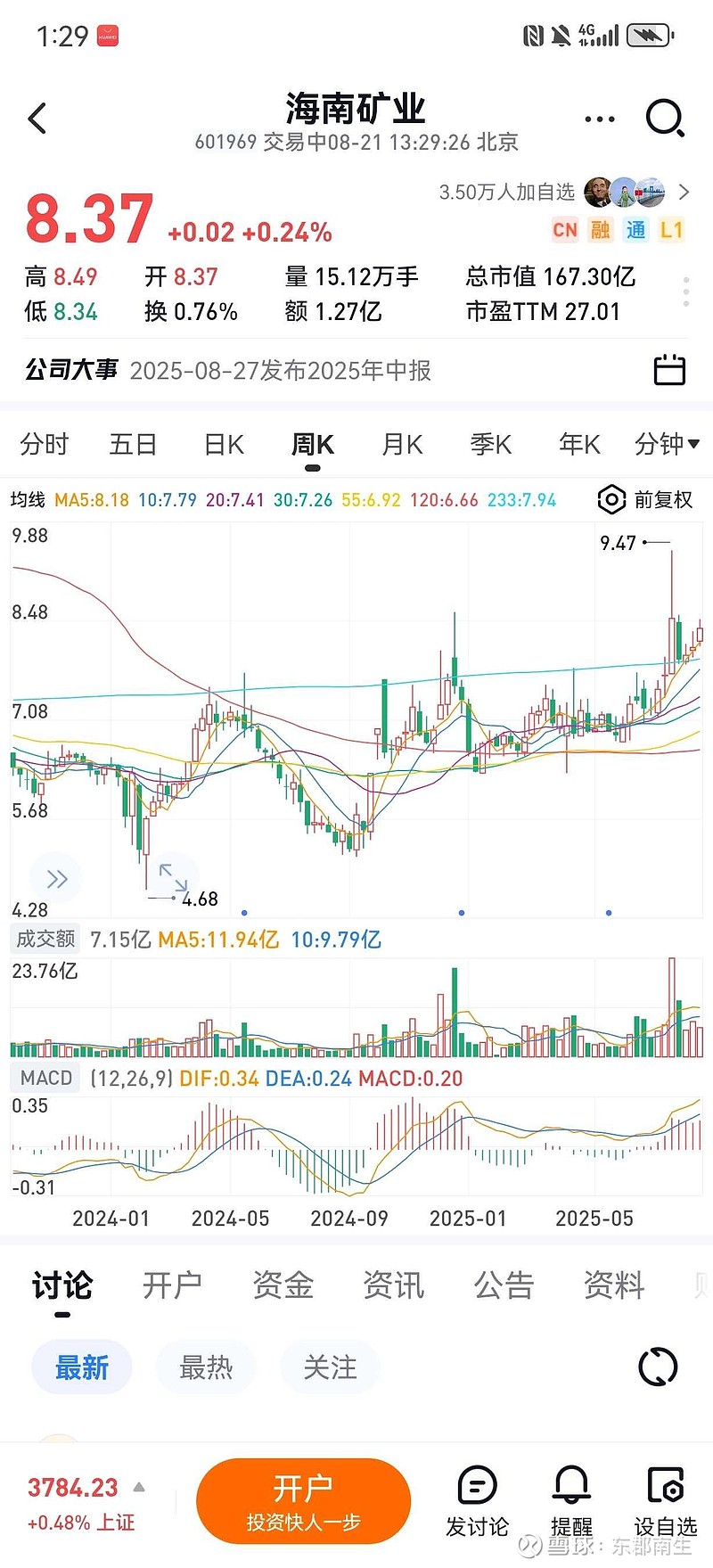Add stock via 设自选
The width and height of the screenshot is (713, 1568).
(665, 1502)
